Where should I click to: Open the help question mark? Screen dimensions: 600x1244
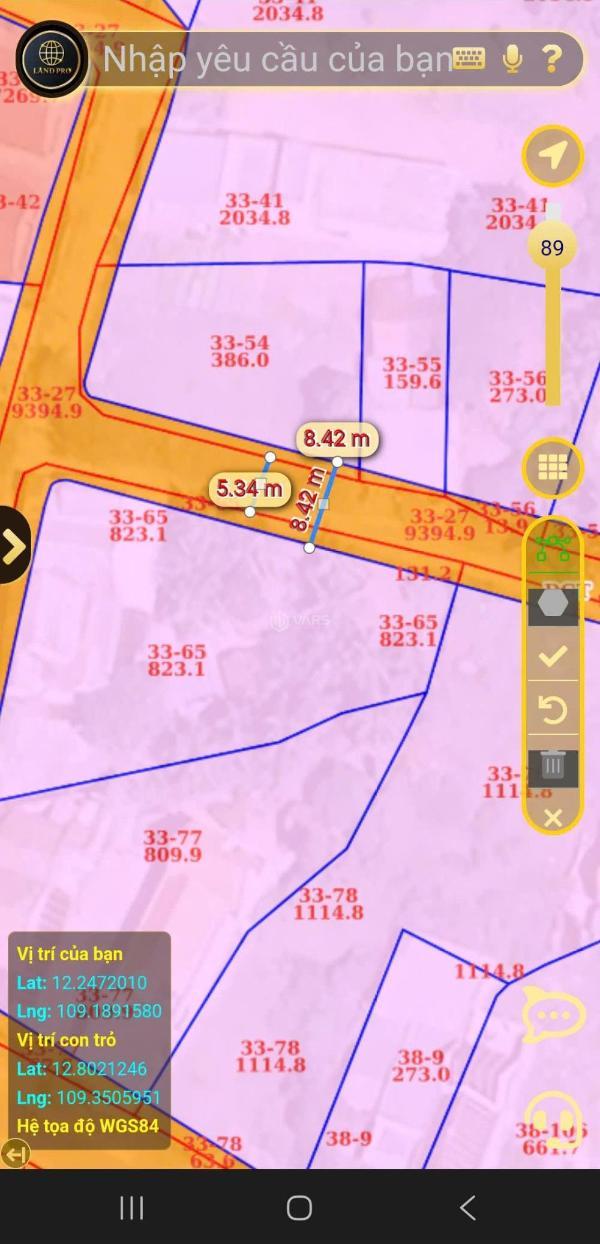[552, 59]
